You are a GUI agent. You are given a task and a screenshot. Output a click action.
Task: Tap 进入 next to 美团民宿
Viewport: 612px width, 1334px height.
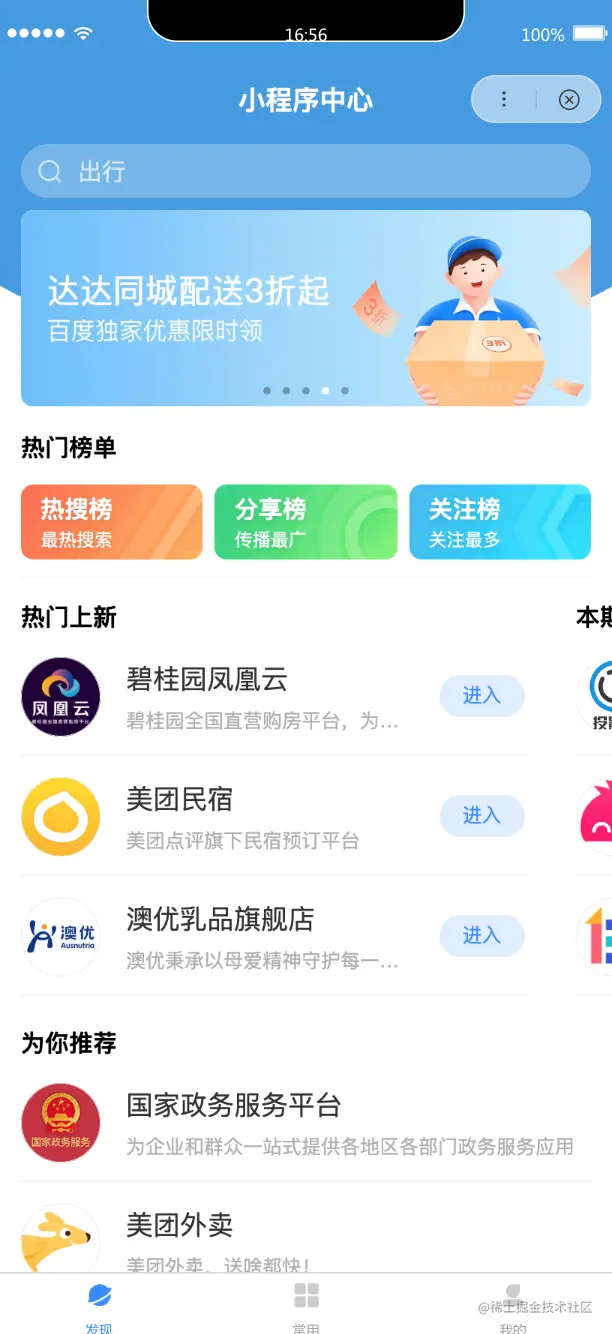[481, 816]
